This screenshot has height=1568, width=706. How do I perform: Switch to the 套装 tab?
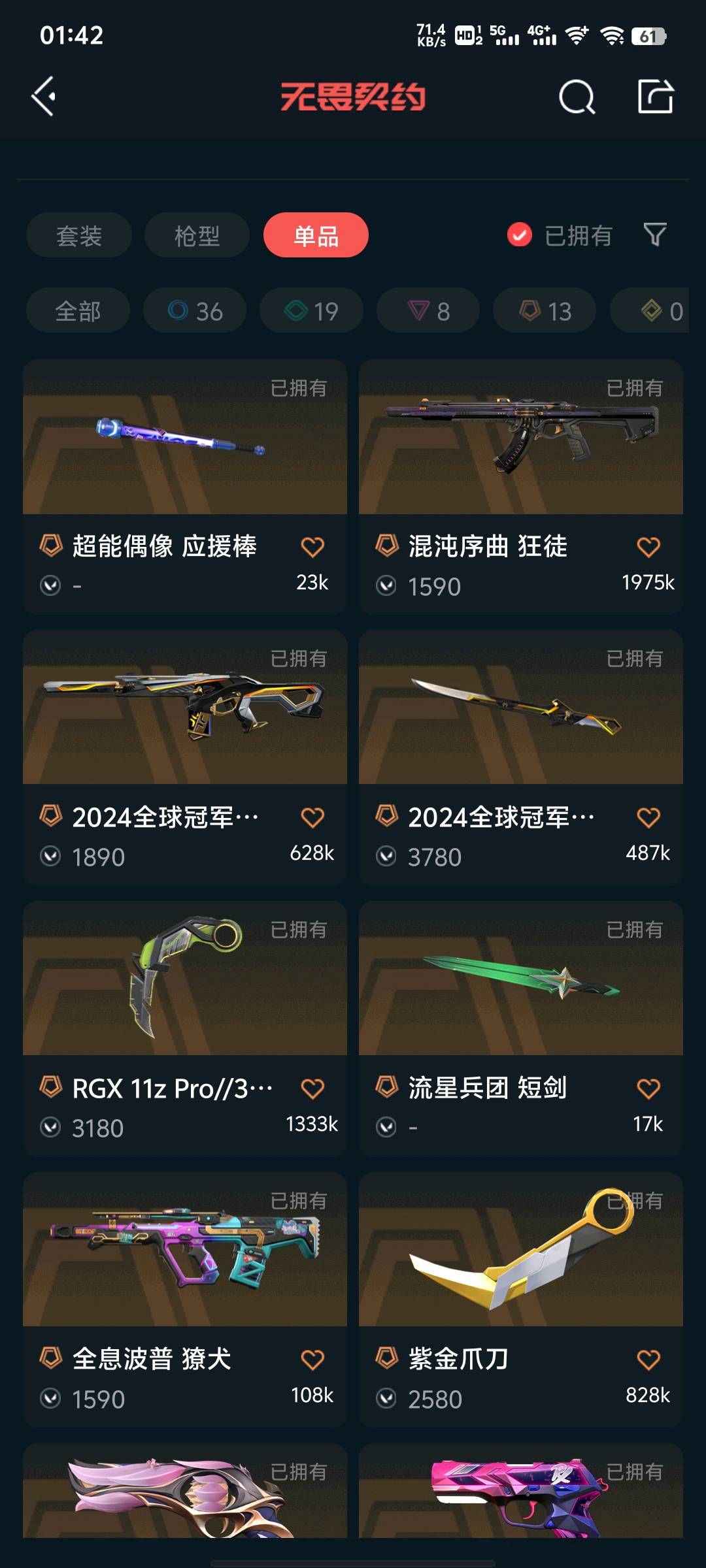79,235
